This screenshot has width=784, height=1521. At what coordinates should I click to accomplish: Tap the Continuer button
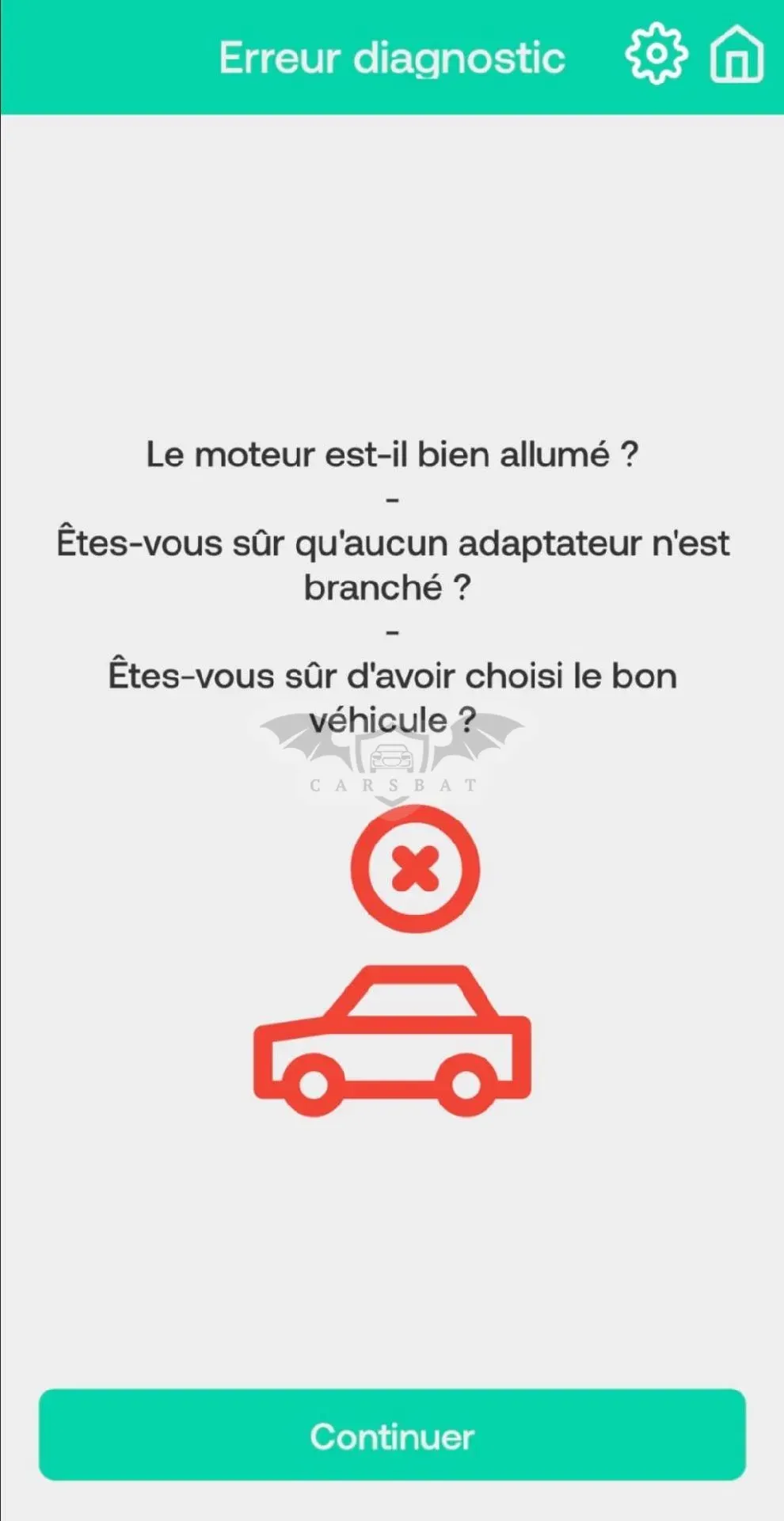[x=392, y=1435]
